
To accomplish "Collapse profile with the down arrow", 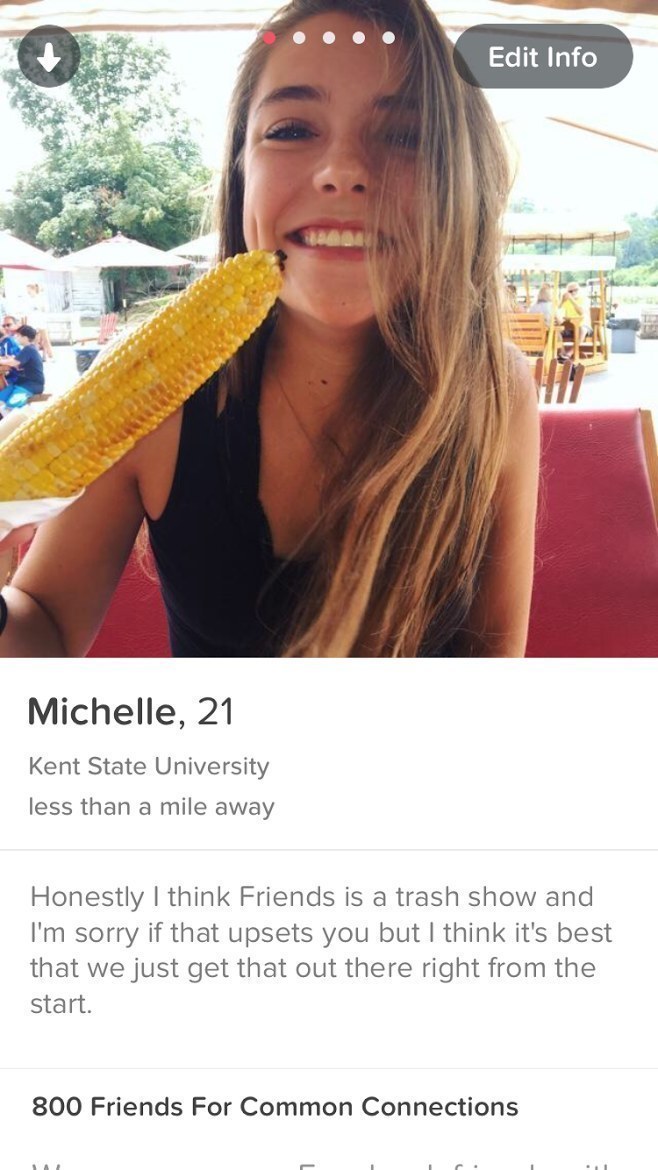I will 48,56.
